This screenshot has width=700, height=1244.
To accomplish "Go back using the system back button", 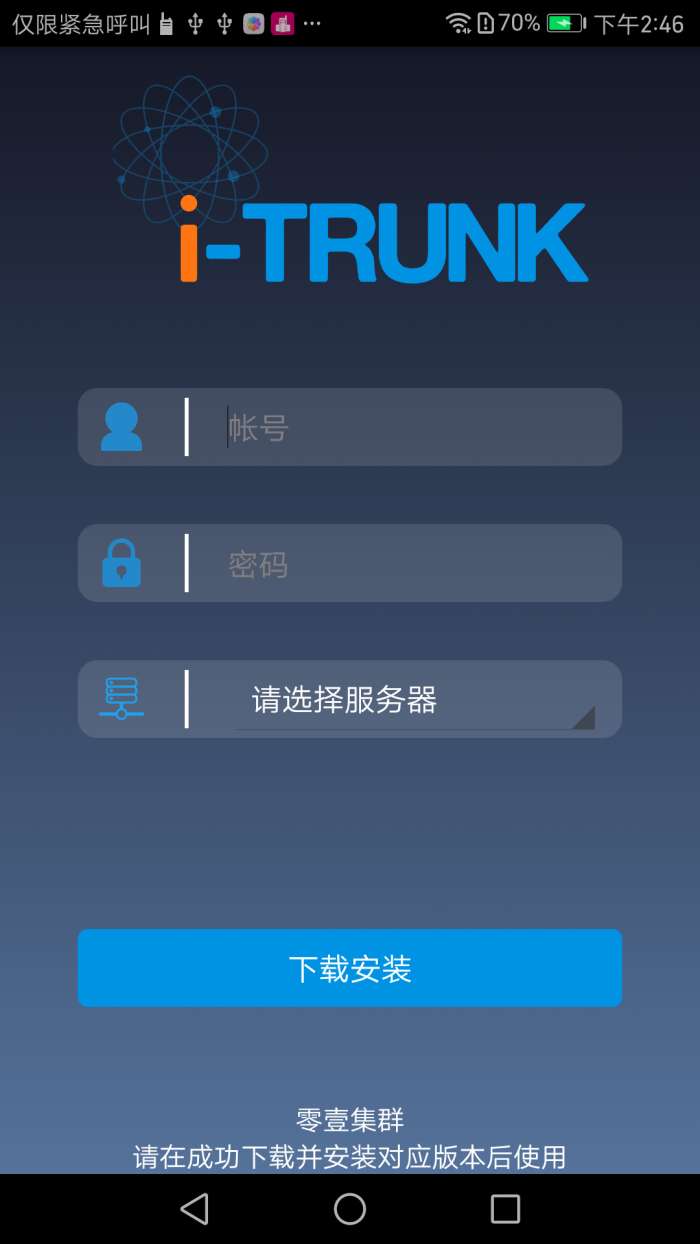I will click(194, 1208).
